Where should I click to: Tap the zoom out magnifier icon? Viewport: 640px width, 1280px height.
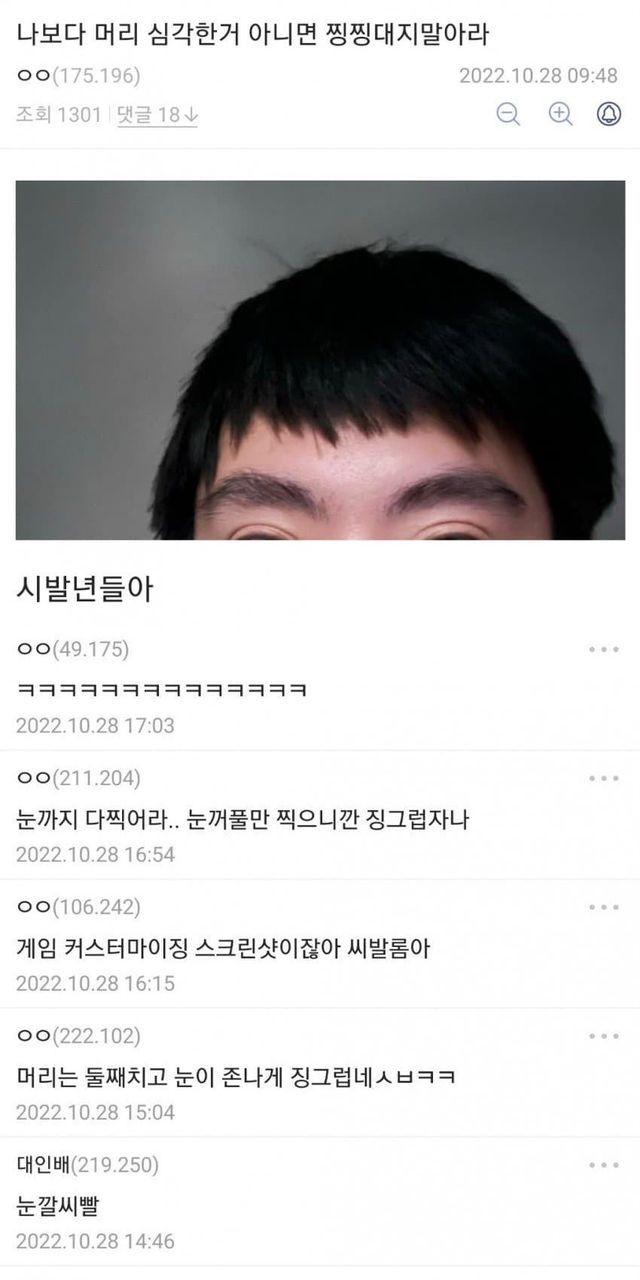(509, 115)
